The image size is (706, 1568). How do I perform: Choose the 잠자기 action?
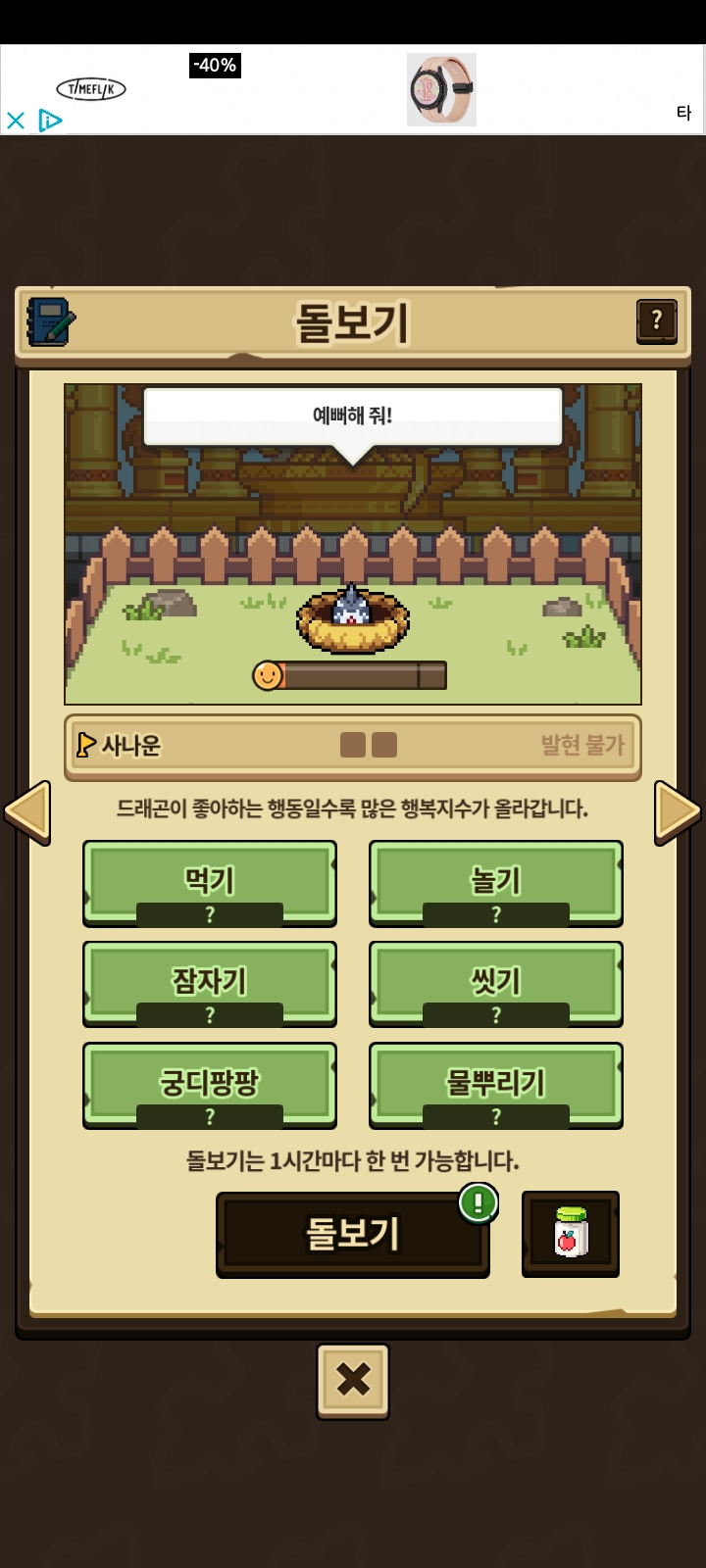coord(210,983)
